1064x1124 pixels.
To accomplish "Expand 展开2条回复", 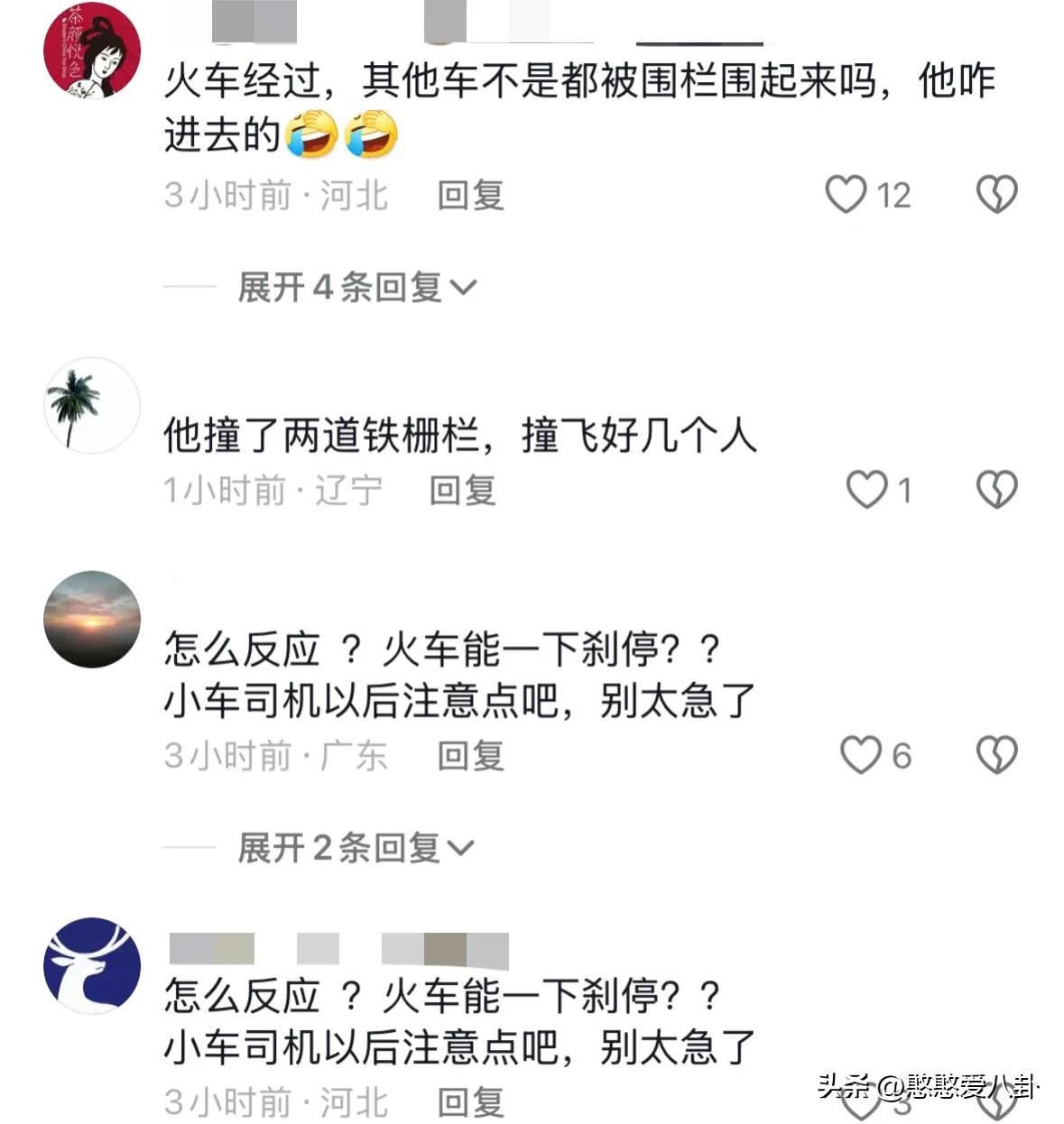I will (x=356, y=848).
